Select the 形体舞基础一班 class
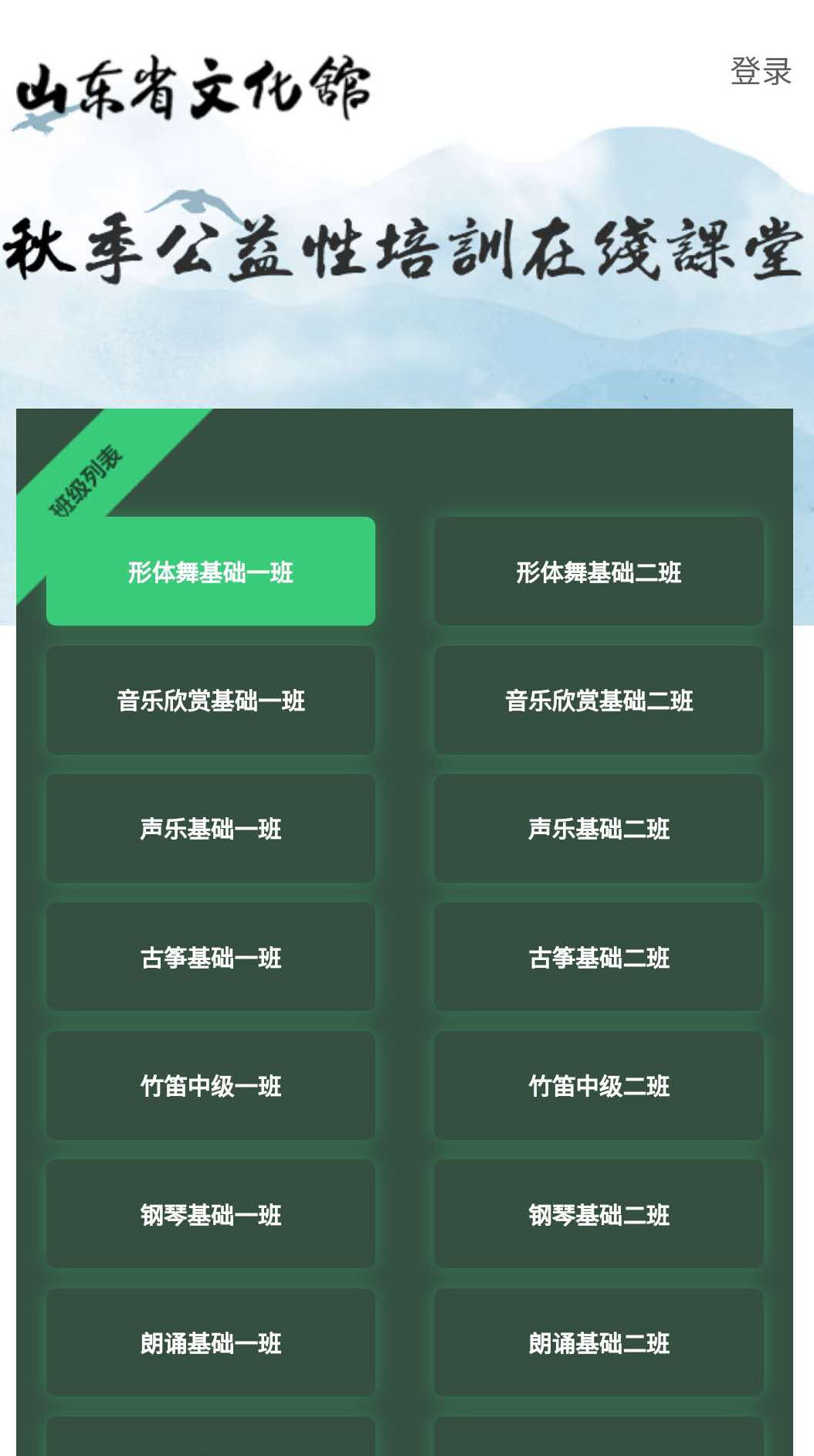Image resolution: width=814 pixels, height=1456 pixels. click(x=210, y=572)
